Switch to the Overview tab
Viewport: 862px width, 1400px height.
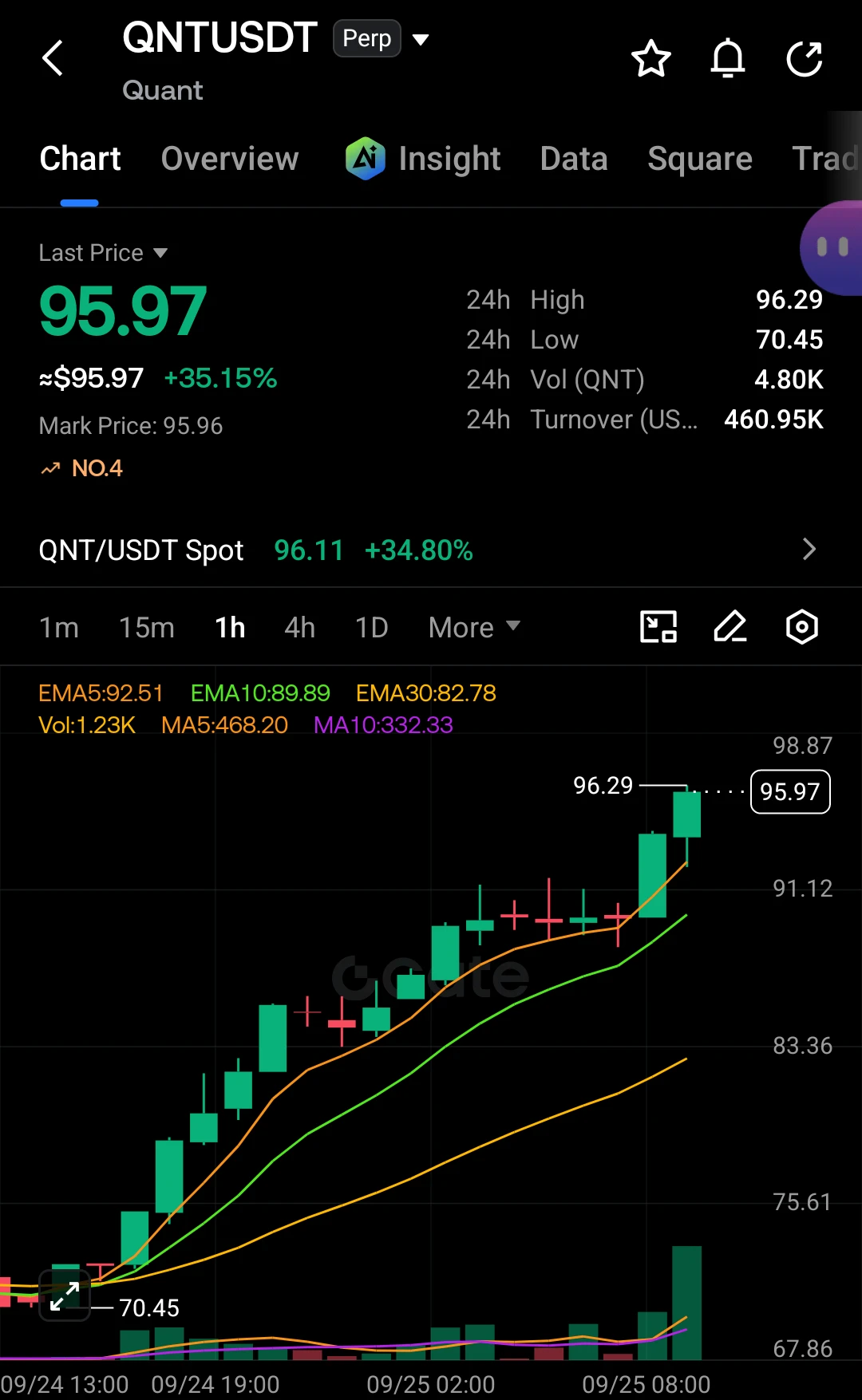click(x=230, y=159)
